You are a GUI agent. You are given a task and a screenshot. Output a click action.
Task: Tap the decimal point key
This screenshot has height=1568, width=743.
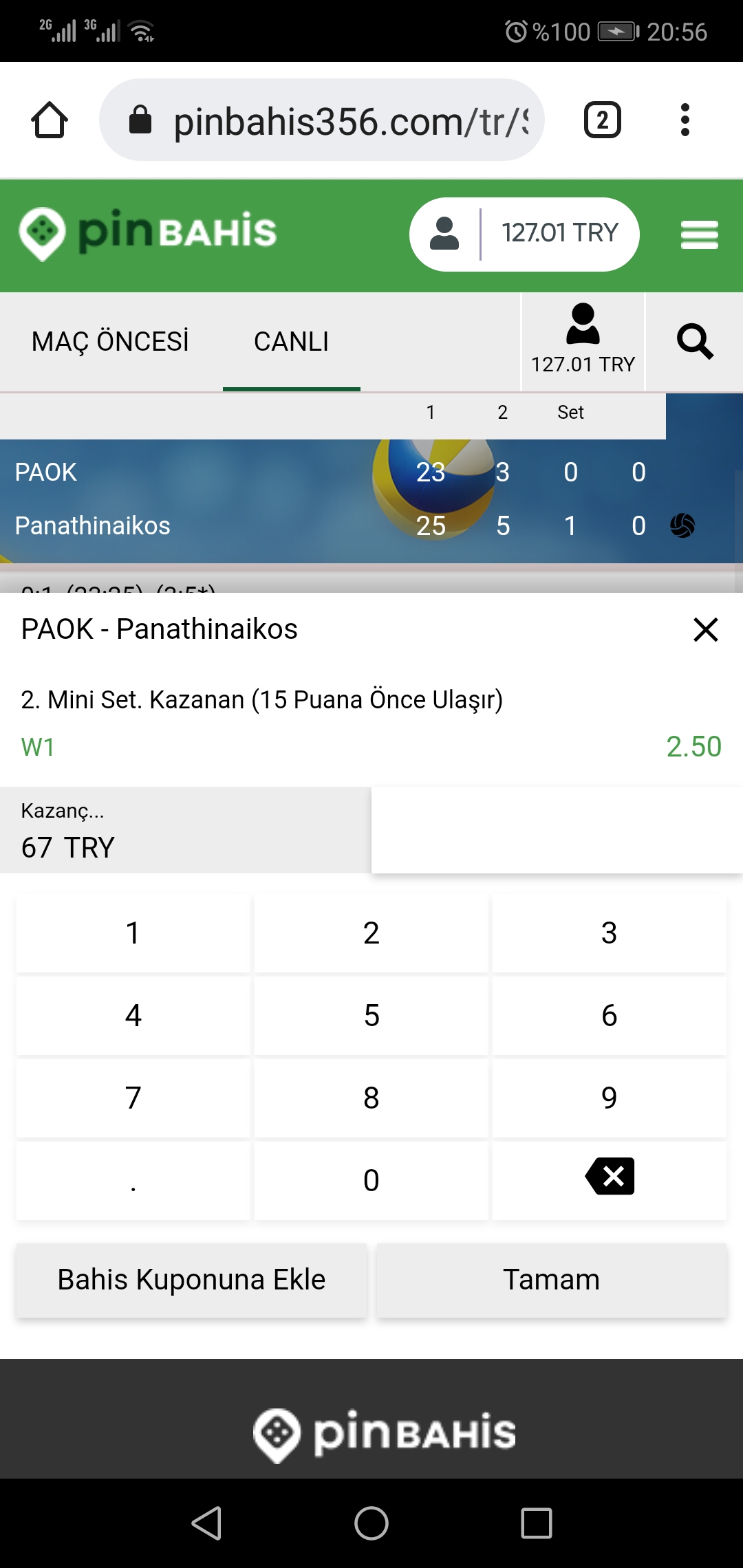pos(133,1180)
